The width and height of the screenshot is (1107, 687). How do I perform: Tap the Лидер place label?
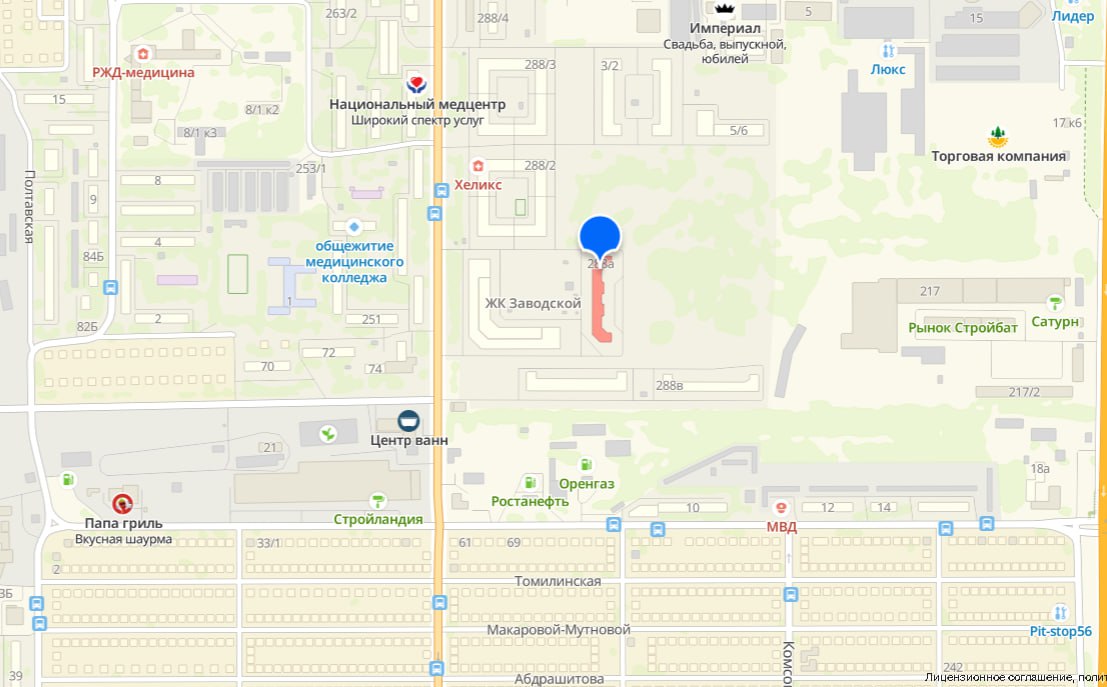(1072, 18)
